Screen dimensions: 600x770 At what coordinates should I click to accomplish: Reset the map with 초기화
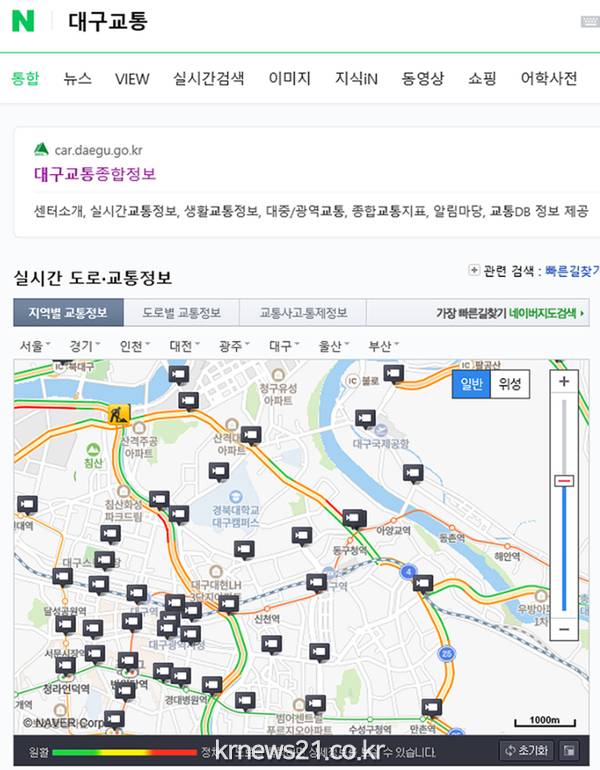[x=526, y=751]
